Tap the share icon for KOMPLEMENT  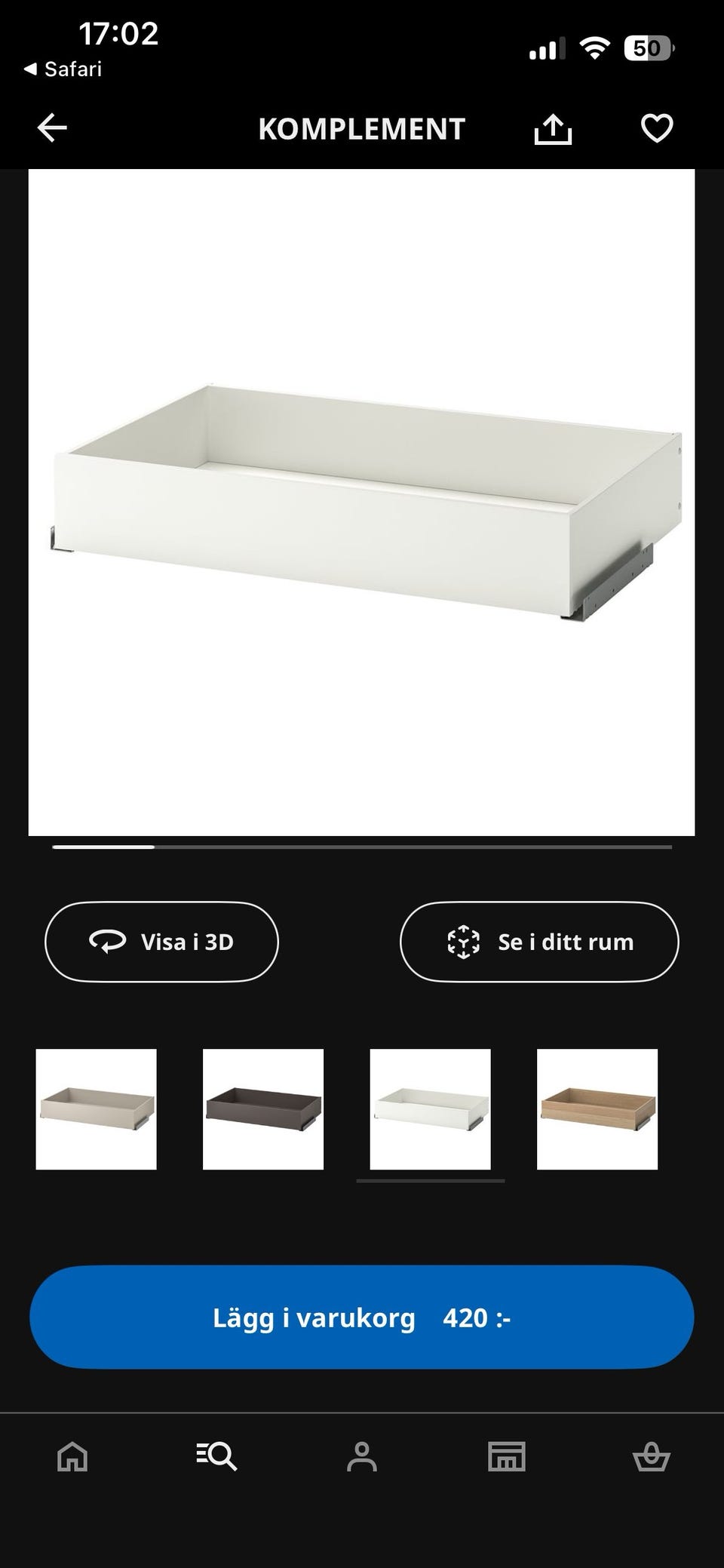[x=554, y=128]
